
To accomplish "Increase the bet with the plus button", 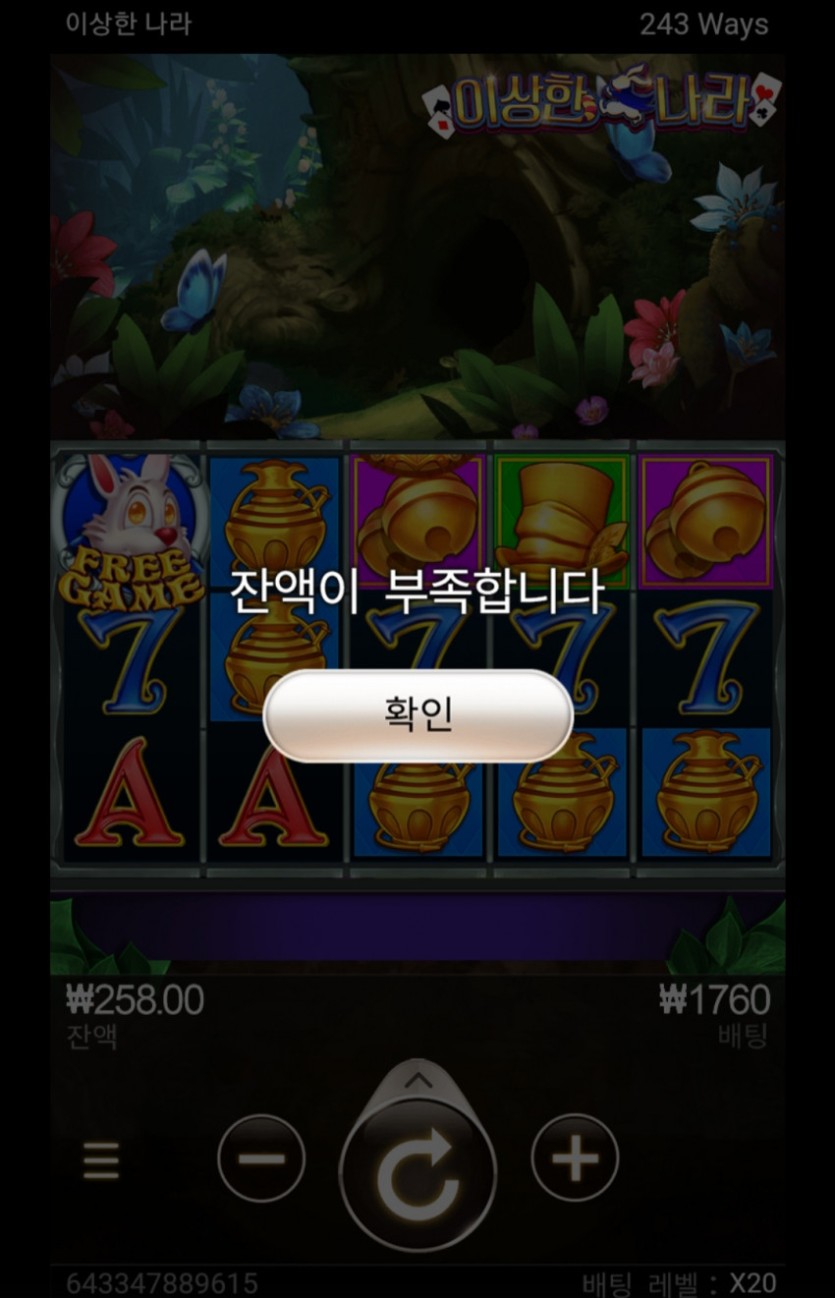I will (574, 1158).
